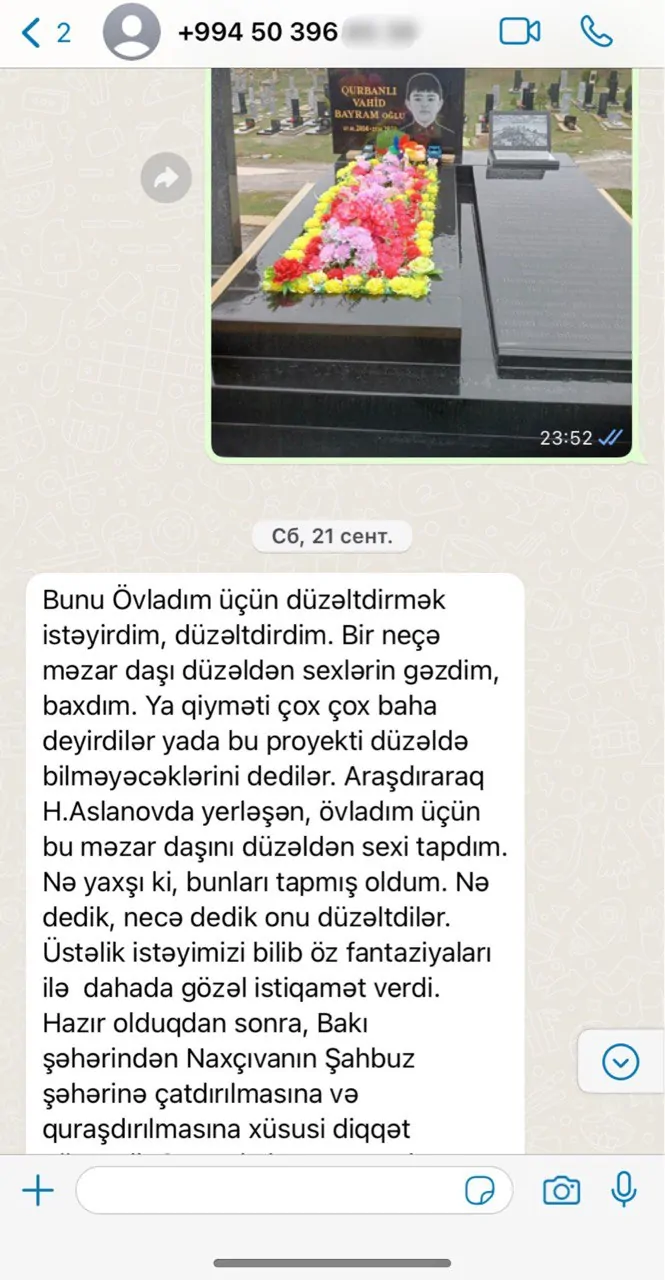Forward the sent photo
This screenshot has height=1280, width=665.
(165, 179)
